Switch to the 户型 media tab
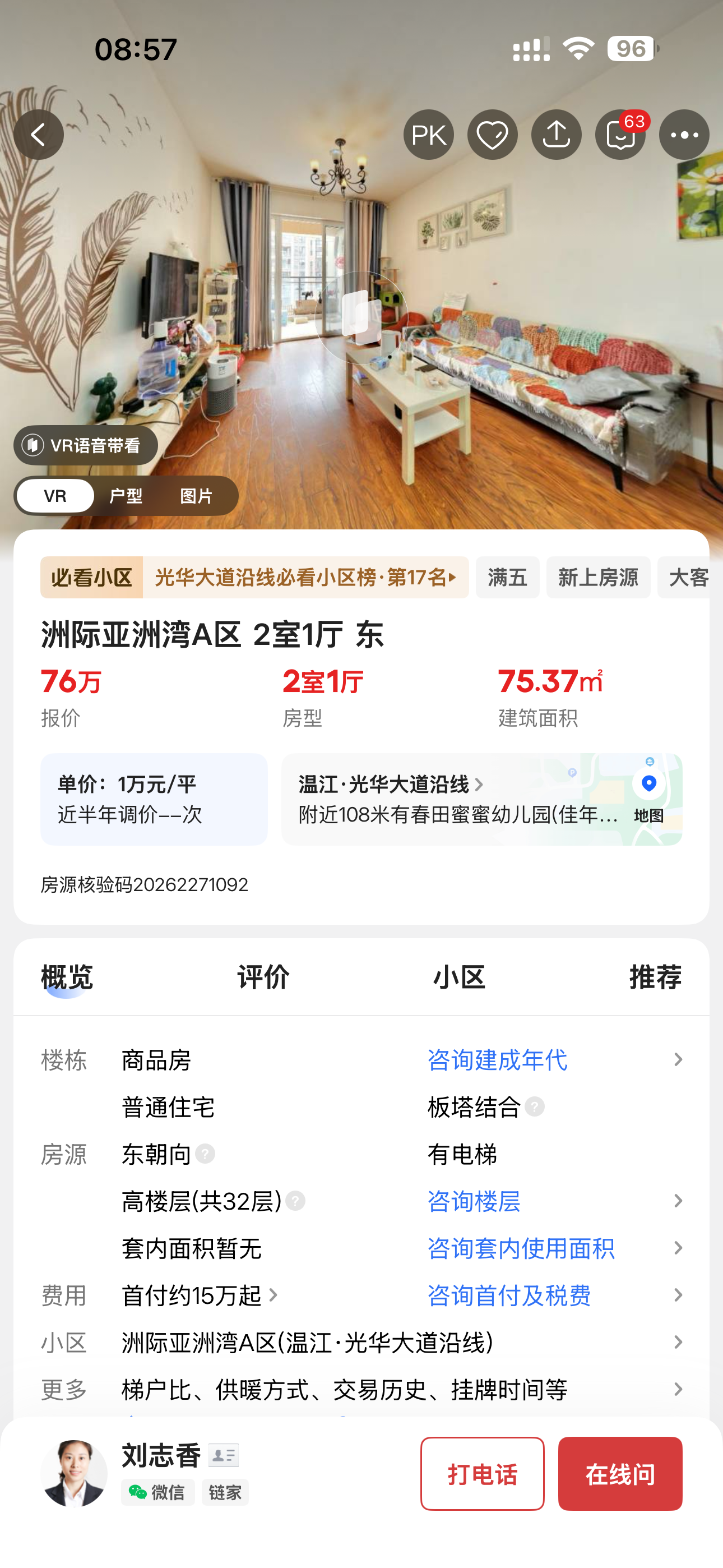 click(x=126, y=496)
